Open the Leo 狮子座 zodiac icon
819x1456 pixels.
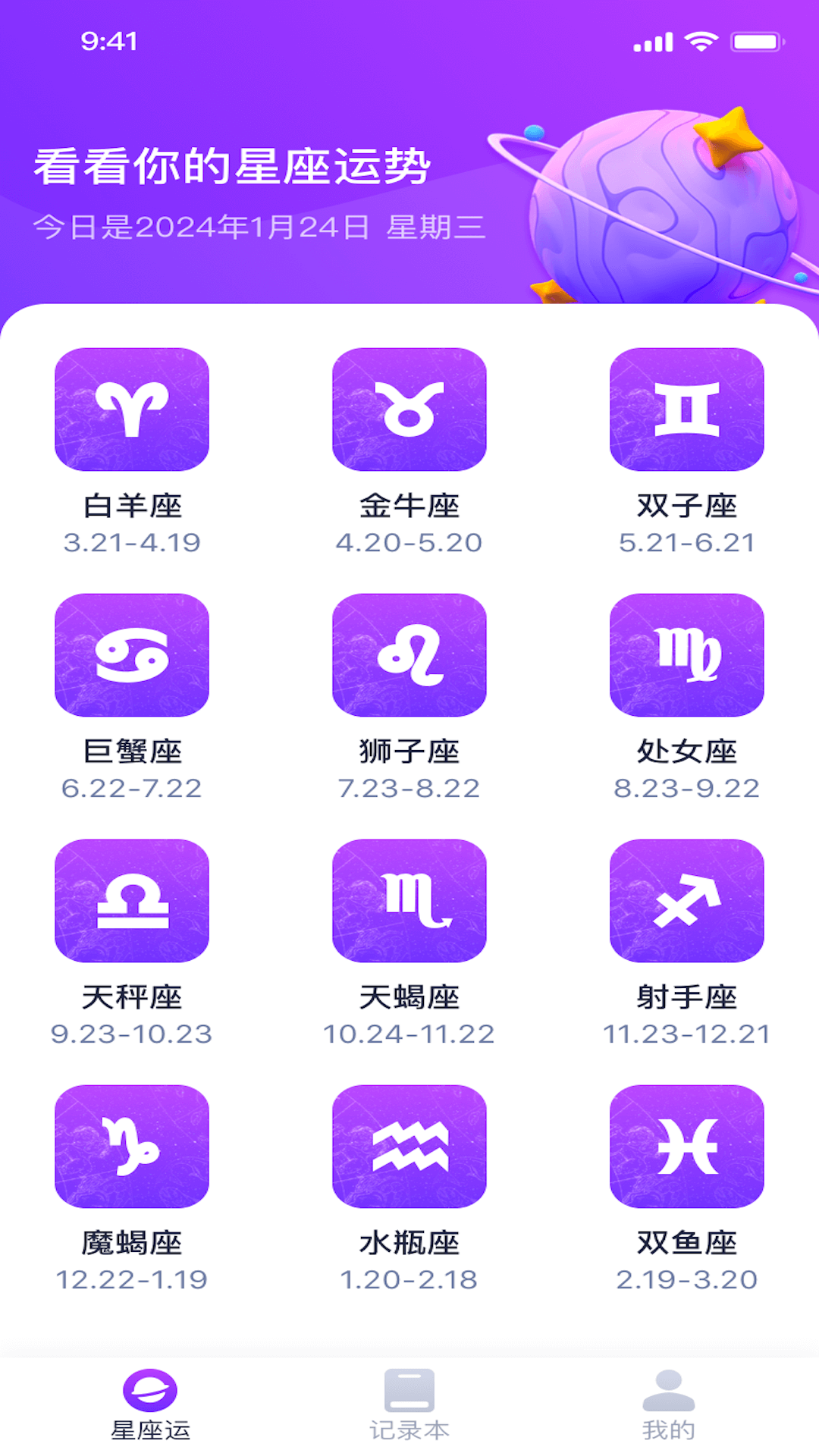pos(409,656)
